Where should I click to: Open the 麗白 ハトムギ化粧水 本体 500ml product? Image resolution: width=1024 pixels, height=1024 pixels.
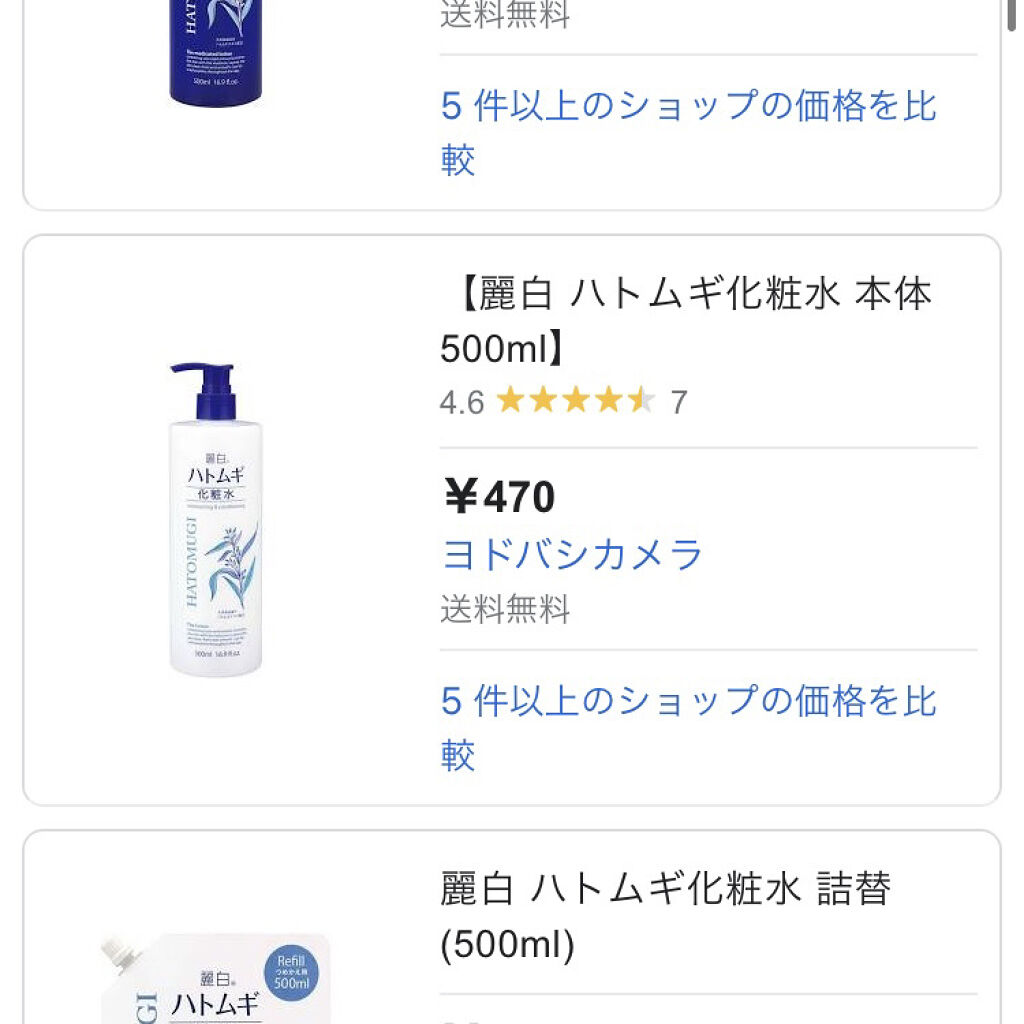pyautogui.click(x=685, y=320)
